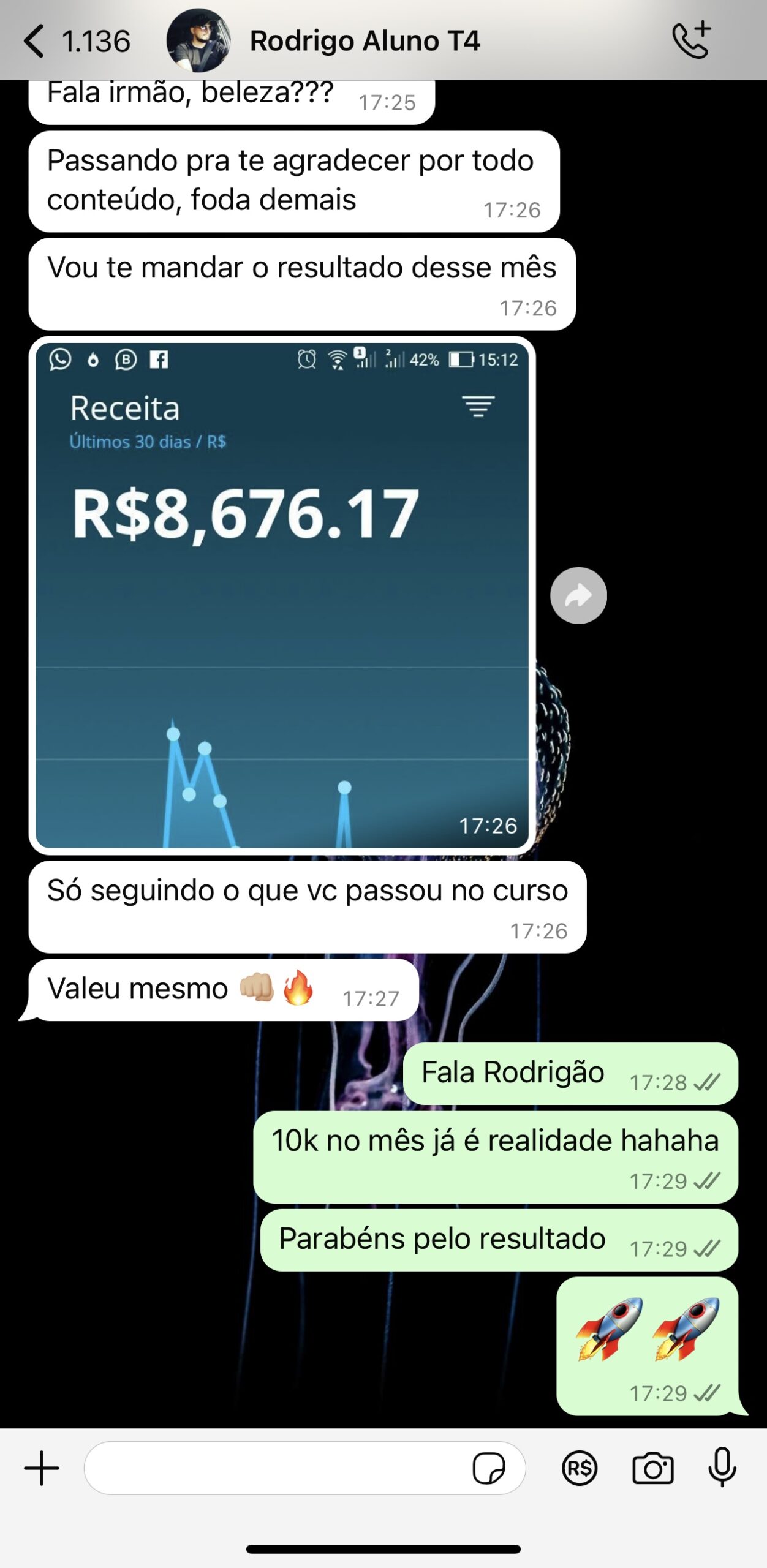Send a payment in R$
The image size is (767, 1568).
[579, 1468]
